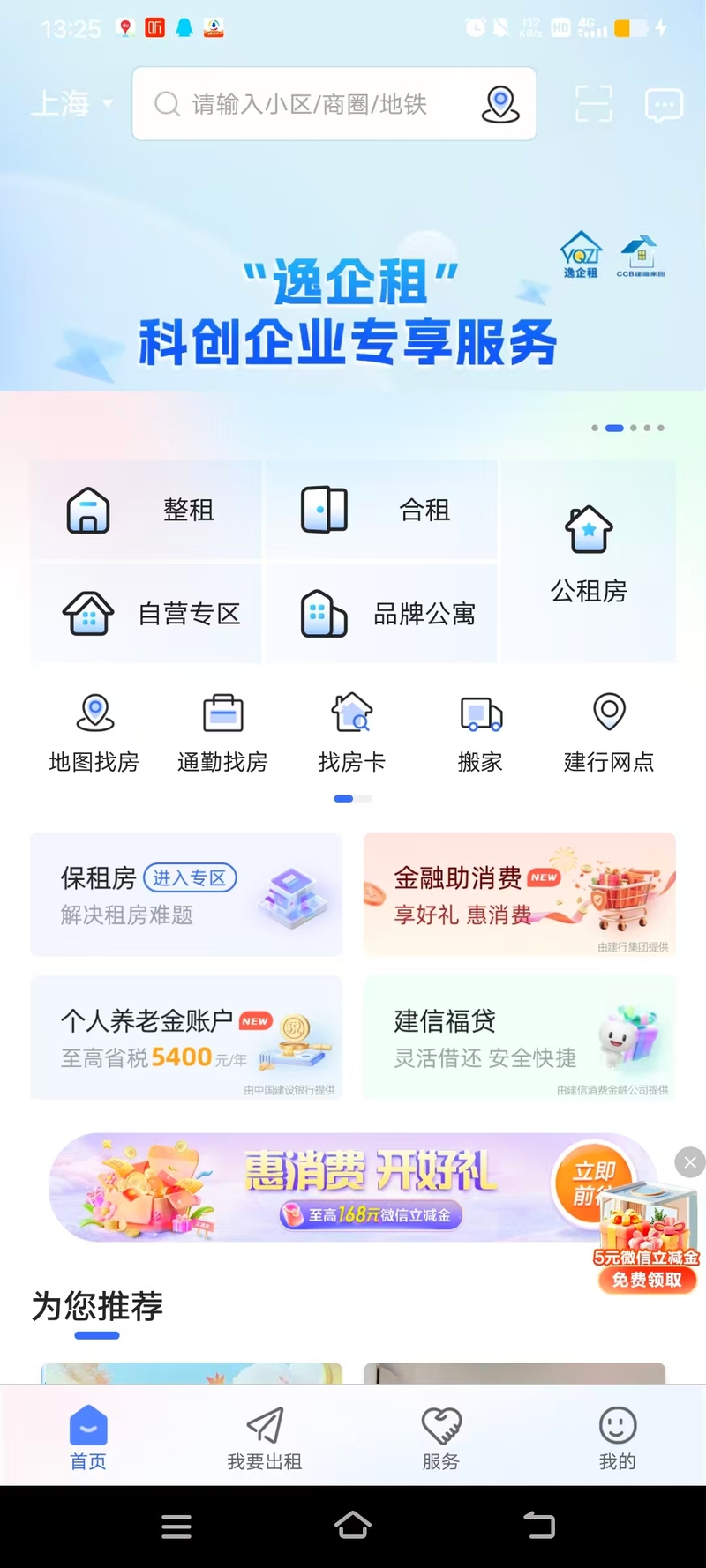Open the 搬家 moving service
The width and height of the screenshot is (706, 1568).
point(480,732)
